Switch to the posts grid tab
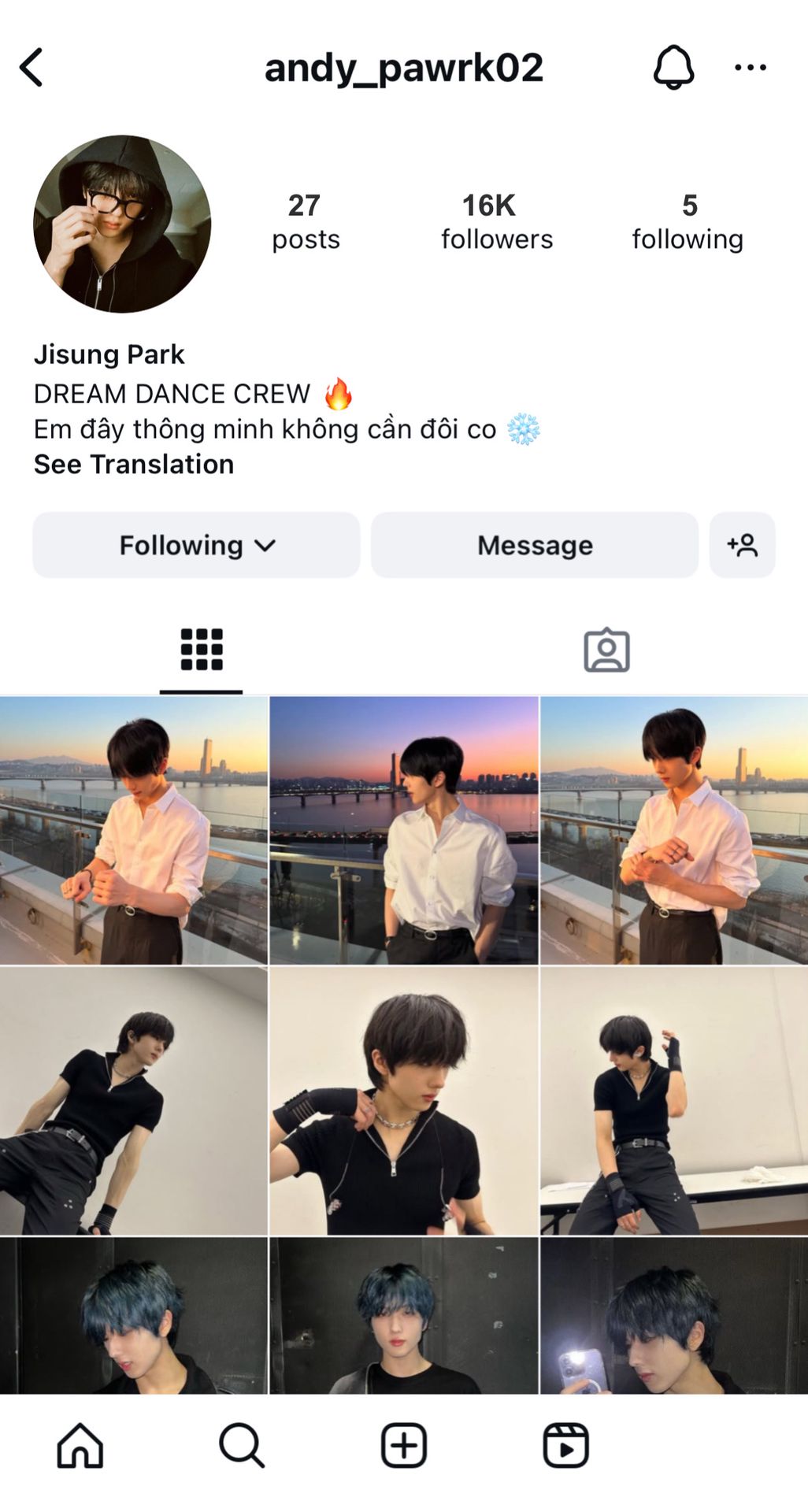Screen dimensions: 808x1512 (x=202, y=650)
